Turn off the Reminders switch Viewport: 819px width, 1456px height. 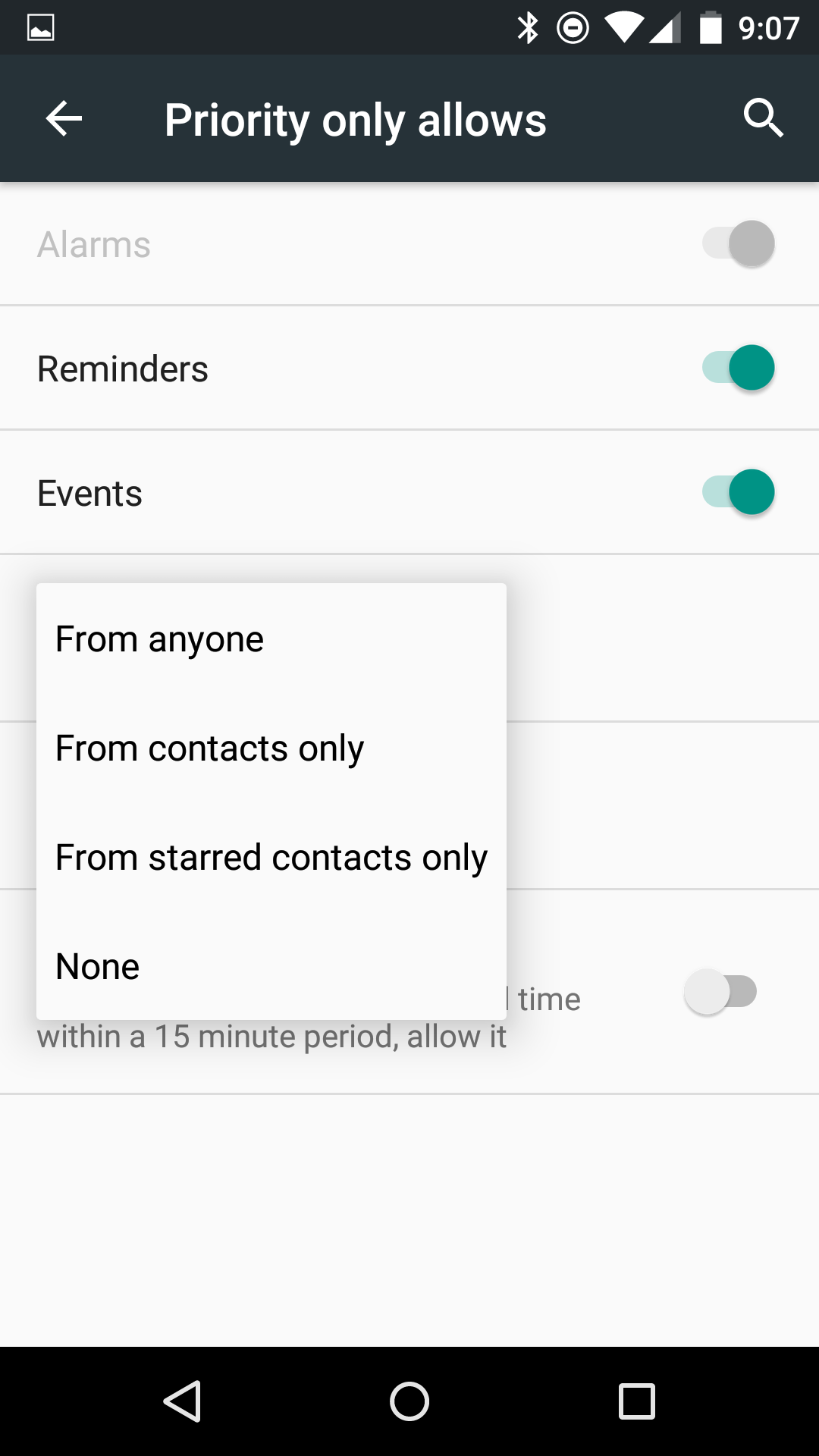(x=738, y=368)
